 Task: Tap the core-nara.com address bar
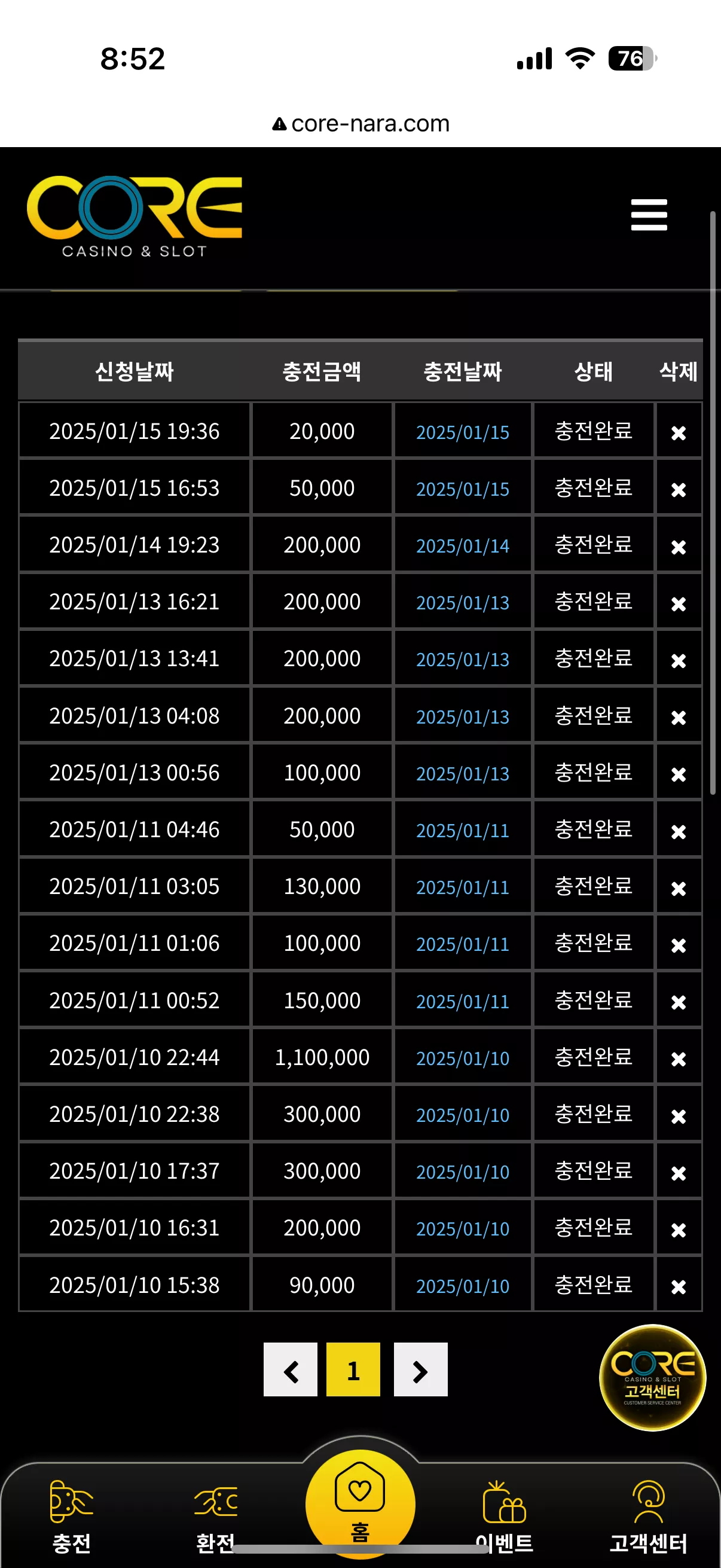coord(361,124)
